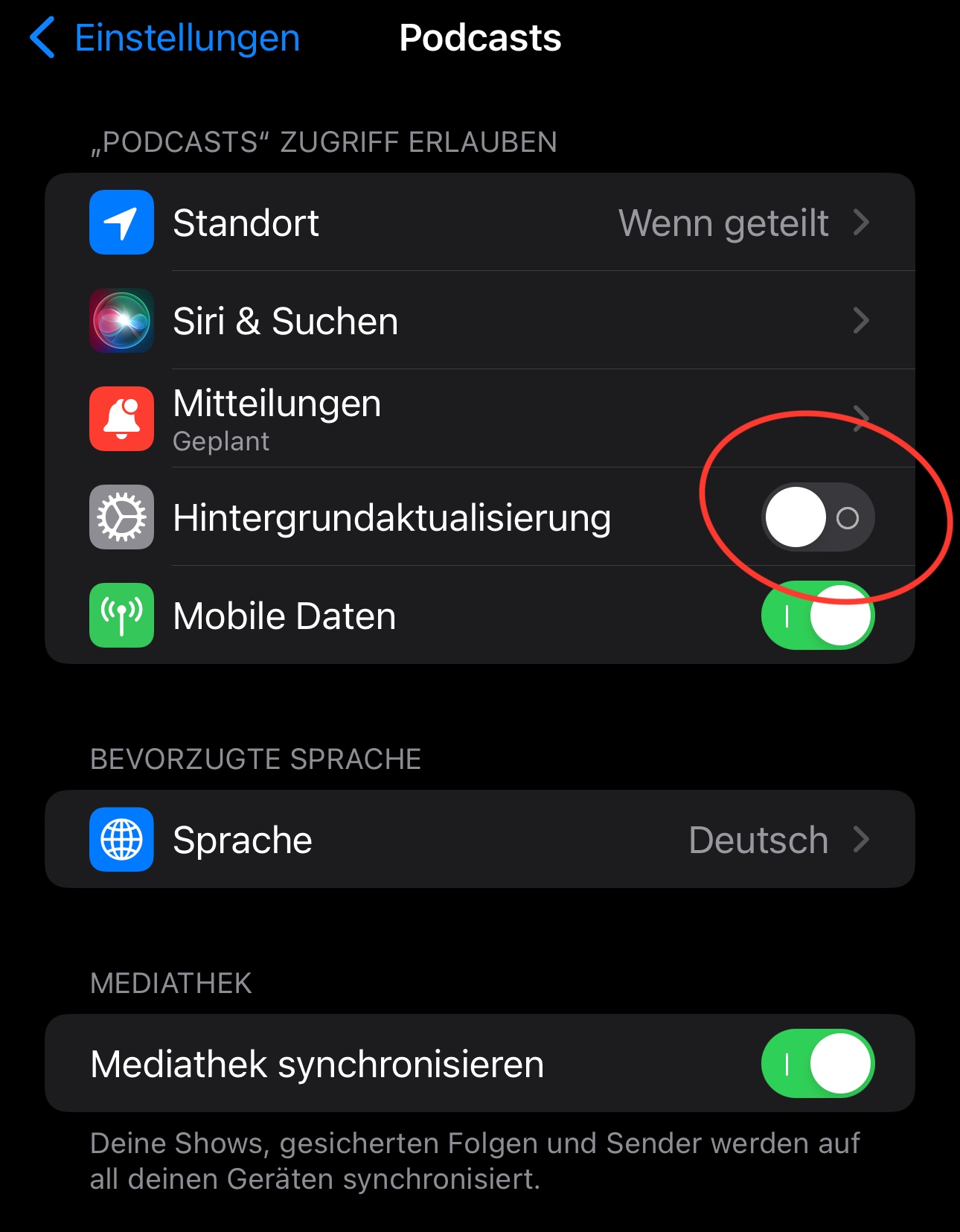Turn off Mobile Daten

click(817, 616)
